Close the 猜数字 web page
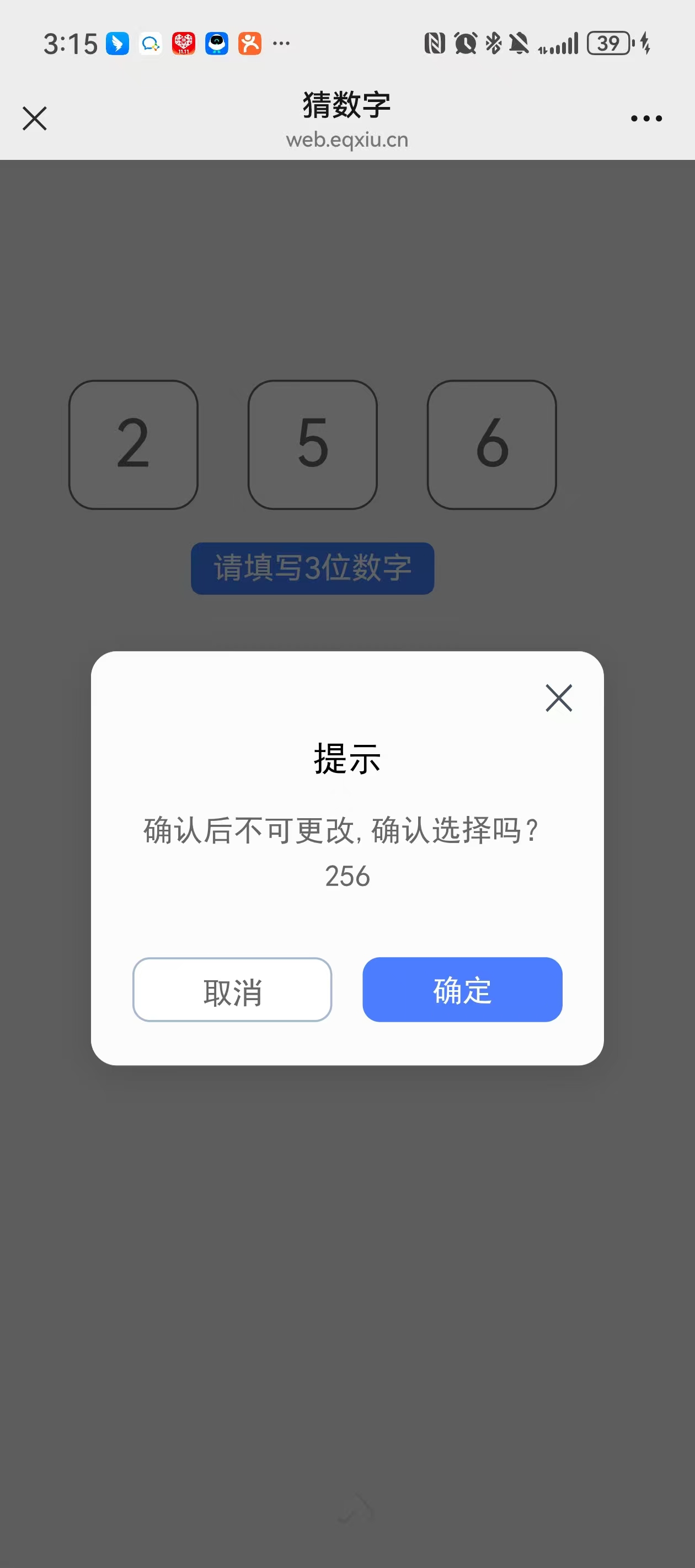This screenshot has width=695, height=1568. (35, 118)
